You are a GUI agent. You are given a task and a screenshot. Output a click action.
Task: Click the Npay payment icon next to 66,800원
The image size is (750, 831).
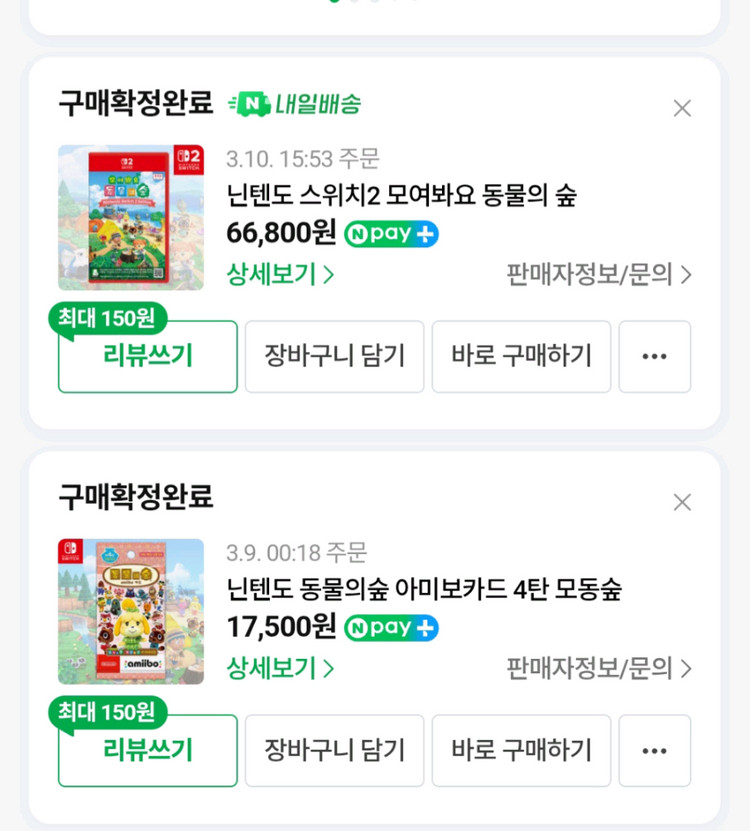click(390, 233)
